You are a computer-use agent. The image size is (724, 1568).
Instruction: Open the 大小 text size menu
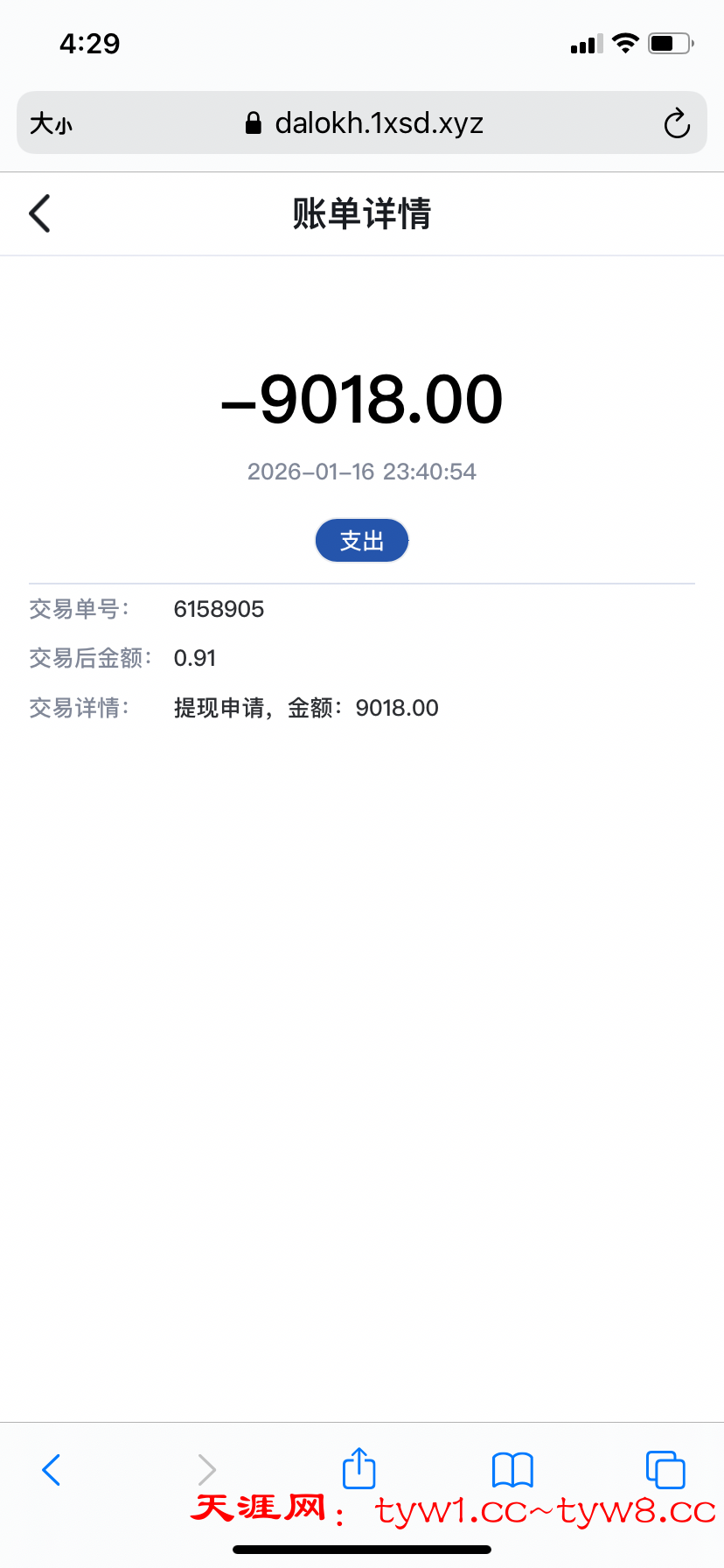(51, 123)
